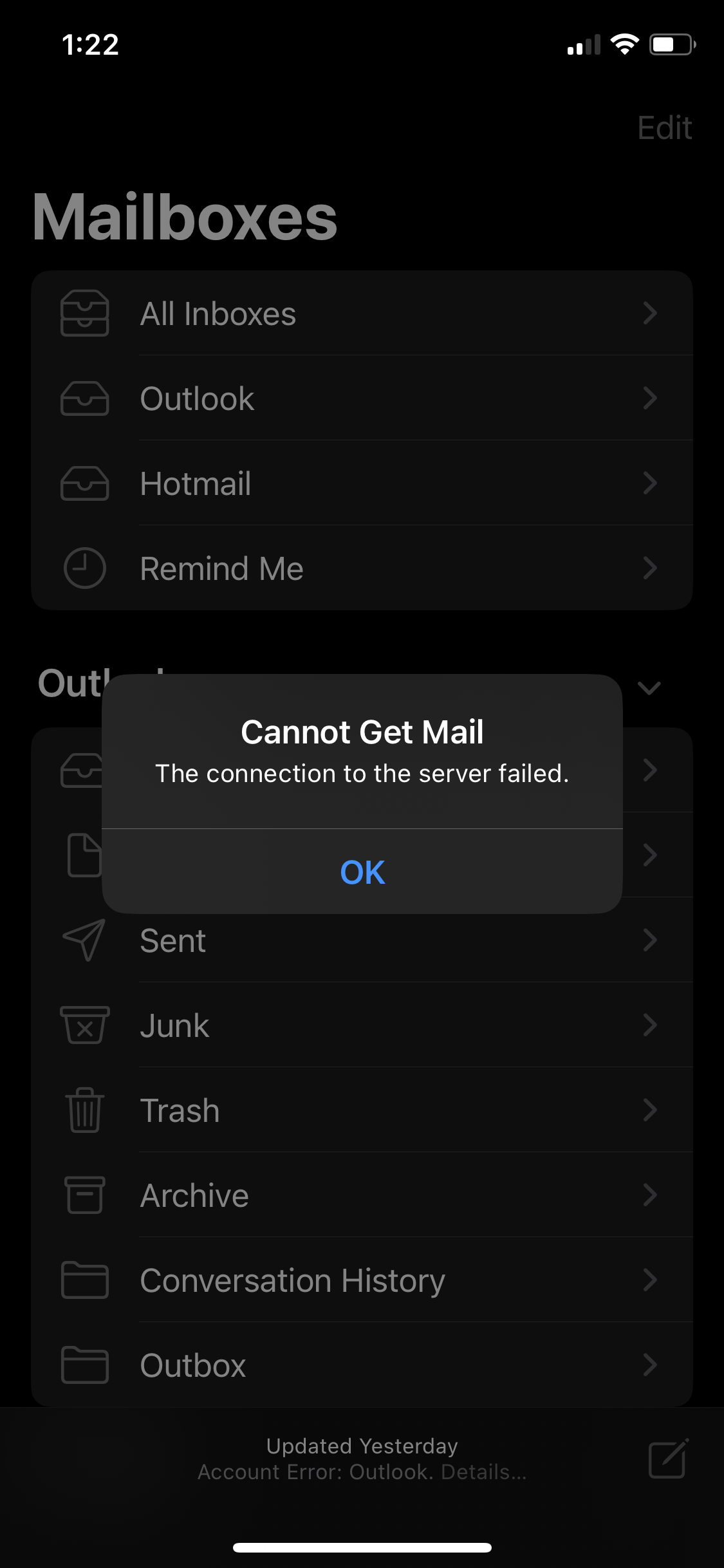This screenshot has width=724, height=1568.
Task: Open the Sent folder
Action: [362, 940]
